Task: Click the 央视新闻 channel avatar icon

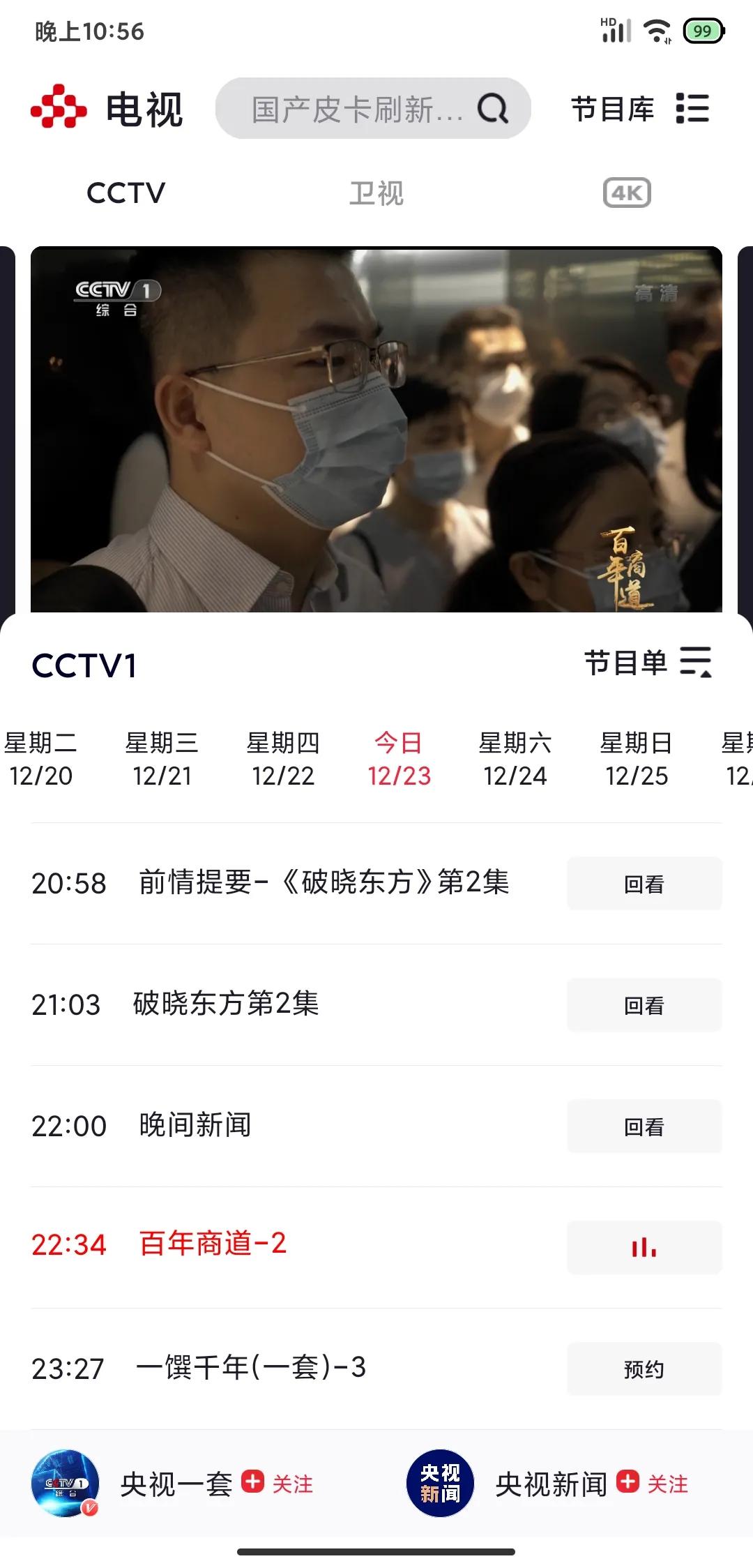Action: (439, 1484)
